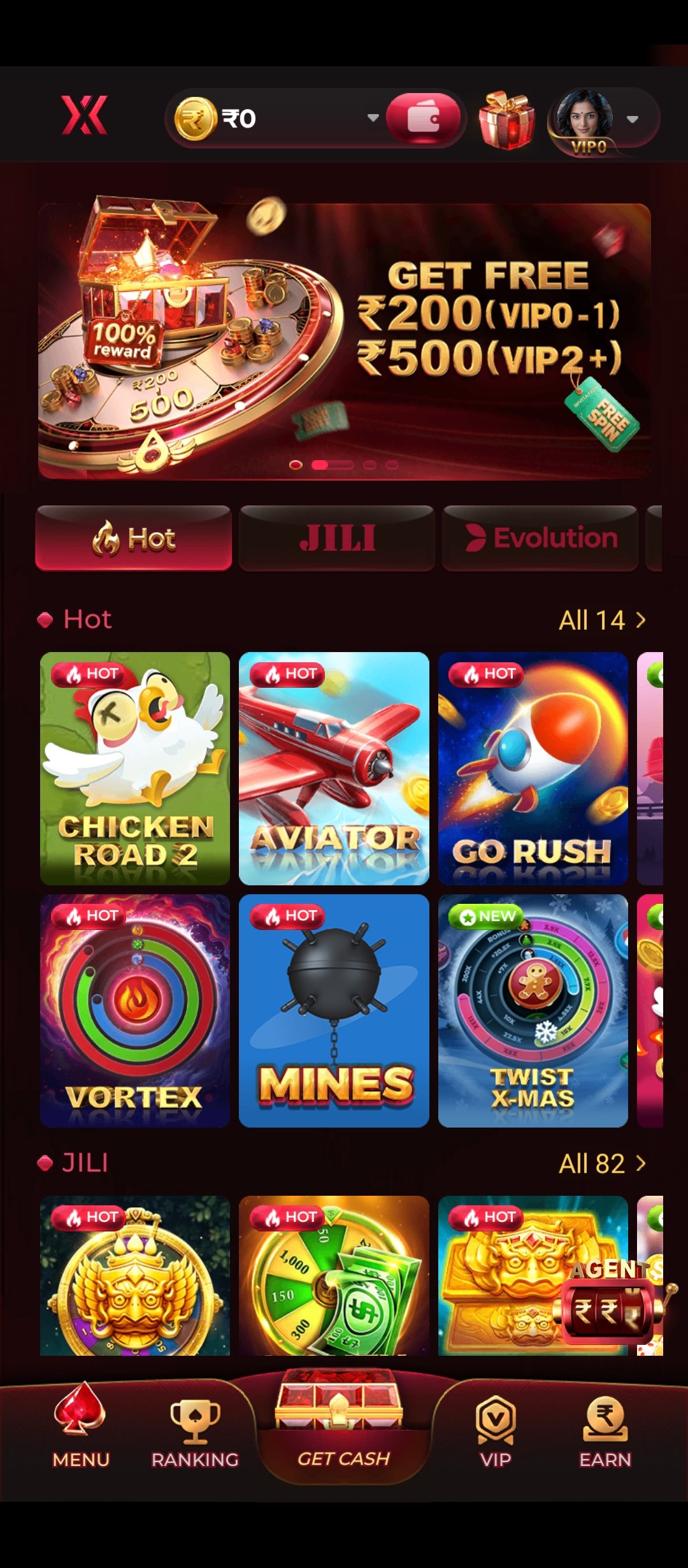Screen dimensions: 688x1568
Task: Open the gift box rewards
Action: (x=506, y=120)
